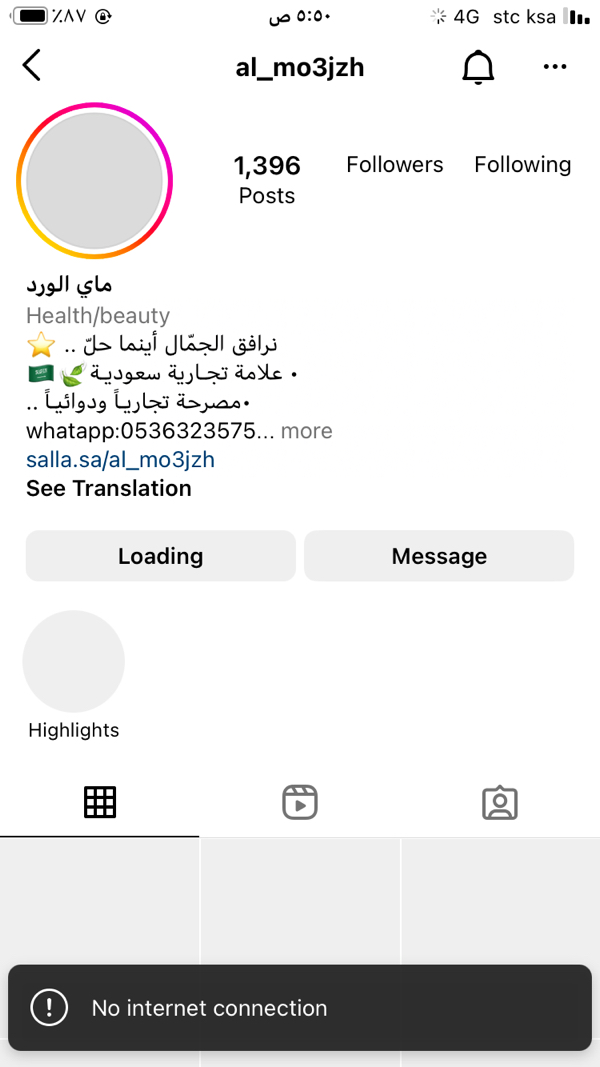Switch to the posts grid tab

(x=100, y=802)
